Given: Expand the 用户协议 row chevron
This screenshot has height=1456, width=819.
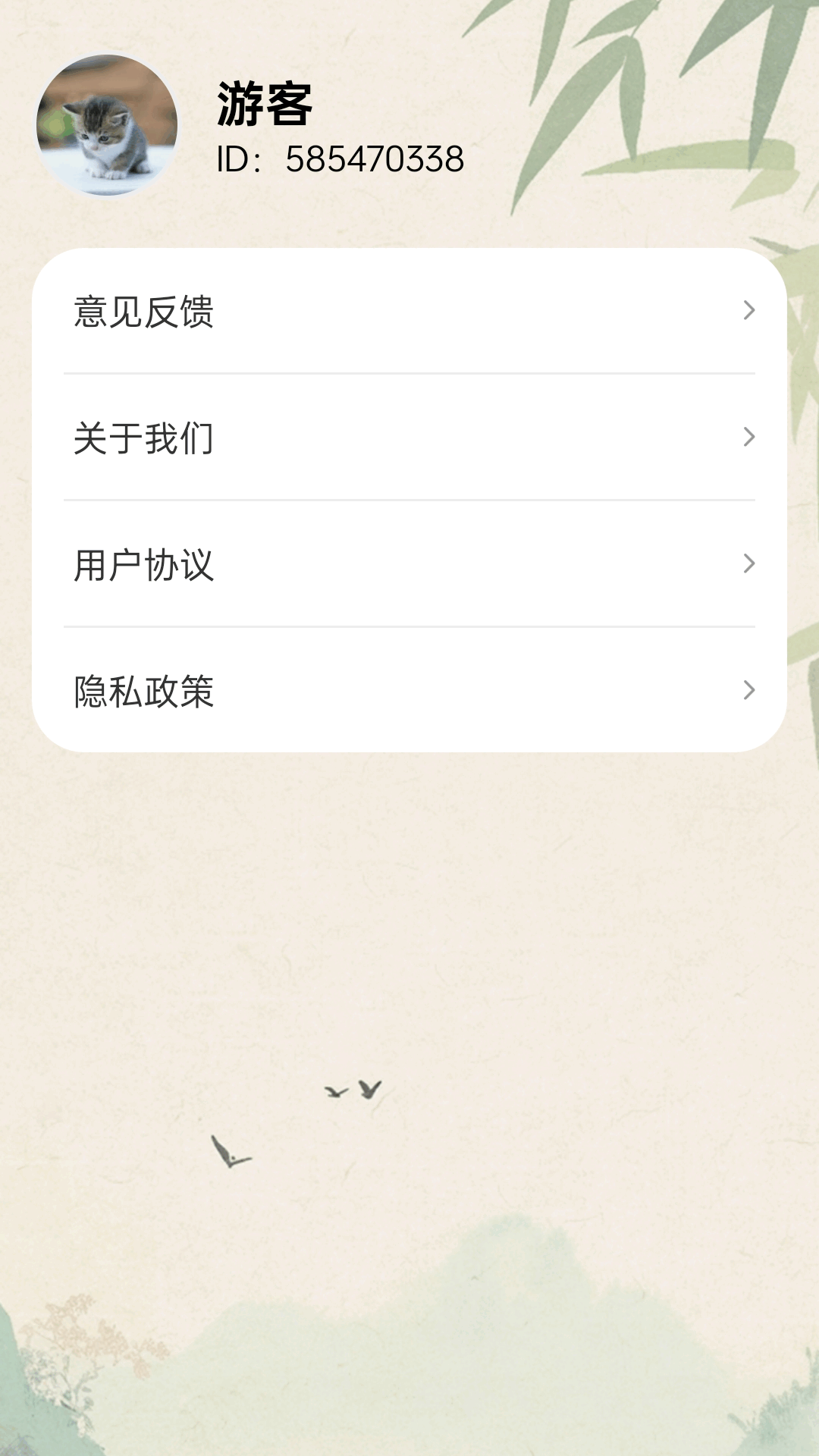Looking at the screenshot, I should click(749, 563).
